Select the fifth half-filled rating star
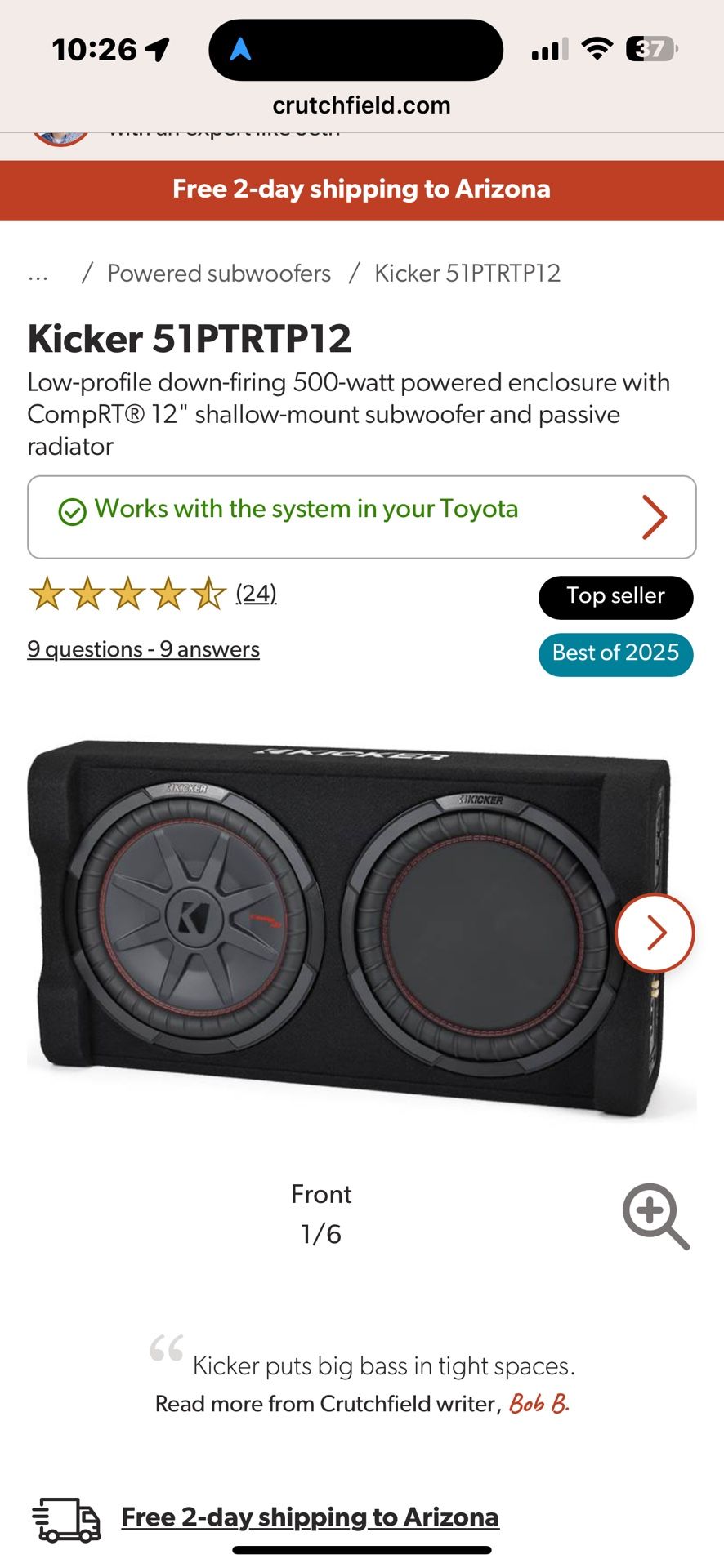Image resolution: width=724 pixels, height=1568 pixels. 207,595
